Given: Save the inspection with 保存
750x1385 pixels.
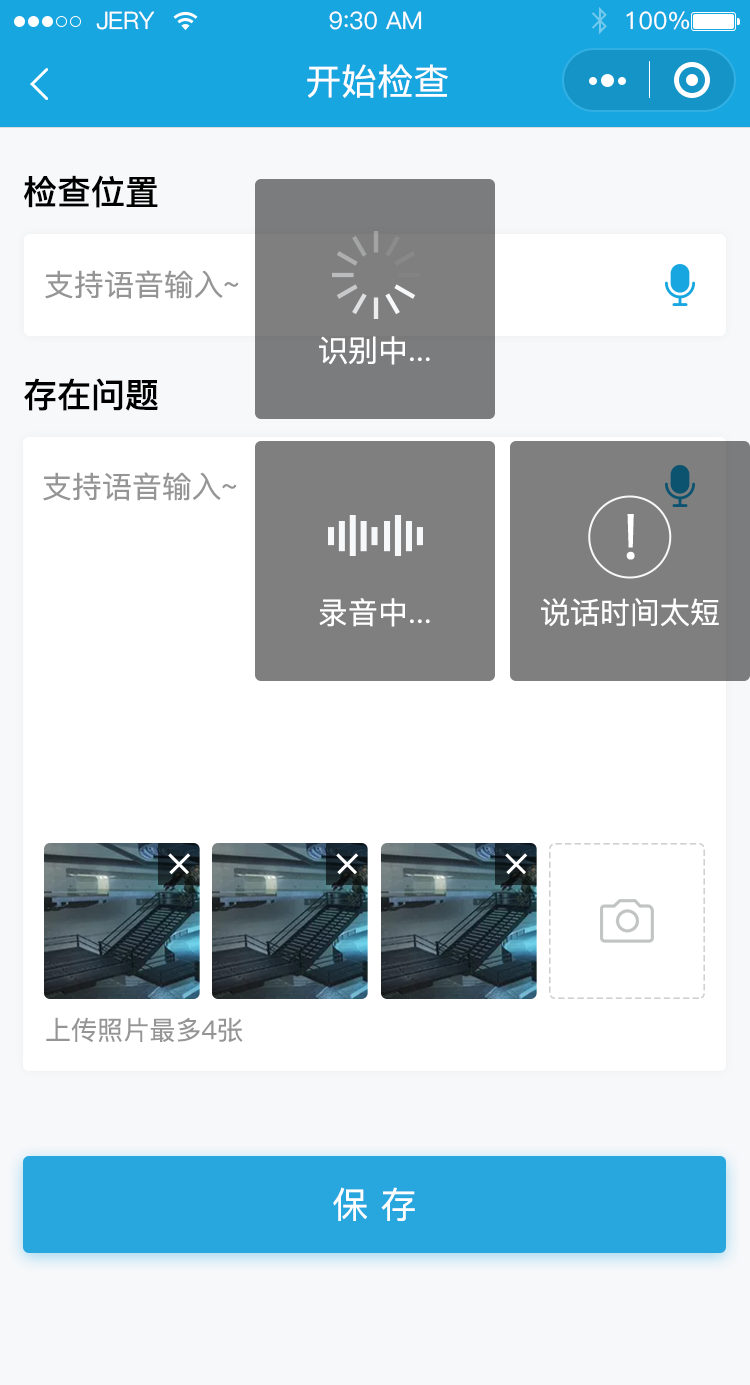Looking at the screenshot, I should [x=374, y=1205].
